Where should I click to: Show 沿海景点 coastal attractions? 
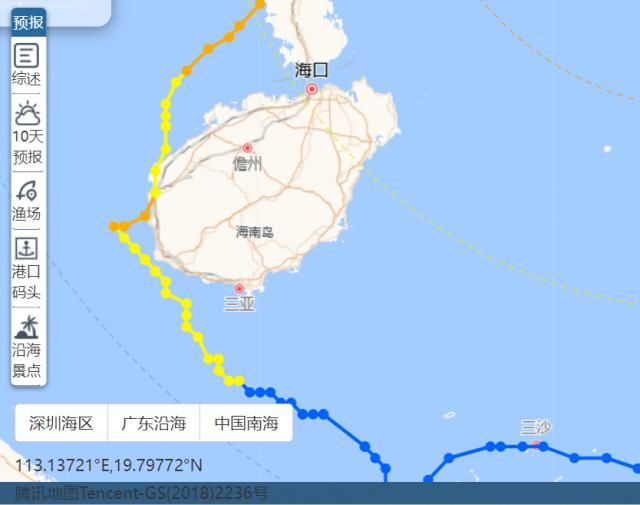coord(27,347)
